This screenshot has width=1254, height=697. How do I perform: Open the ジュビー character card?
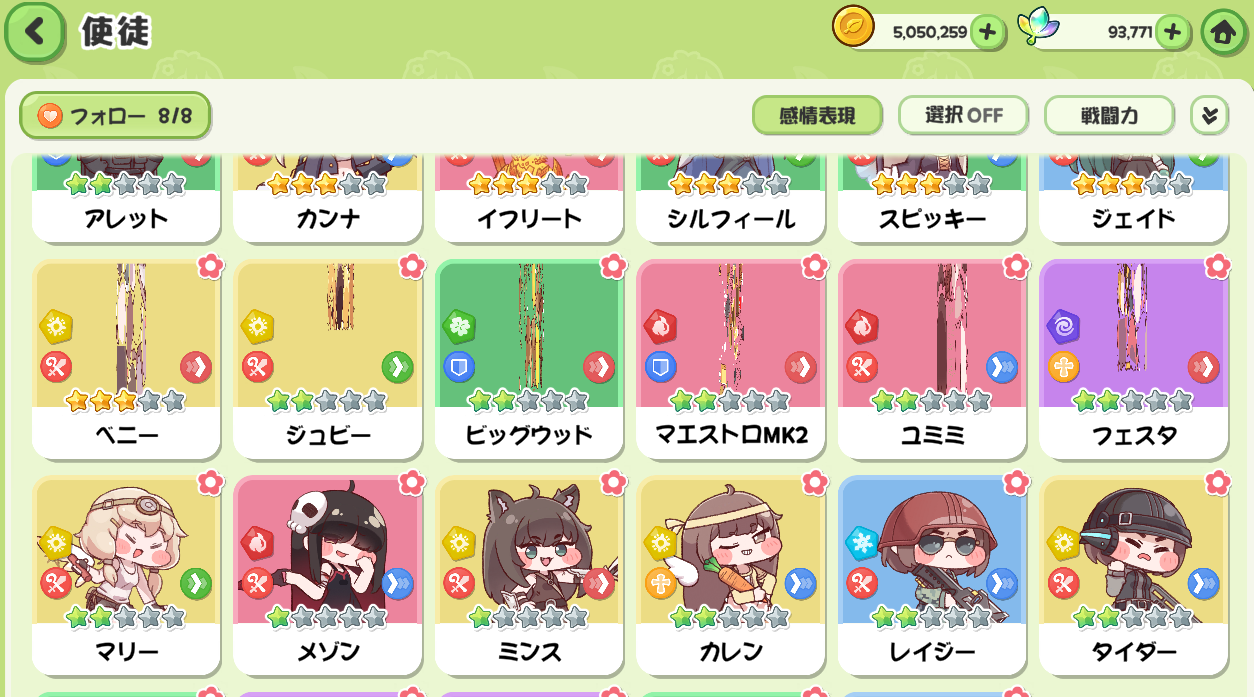[328, 360]
